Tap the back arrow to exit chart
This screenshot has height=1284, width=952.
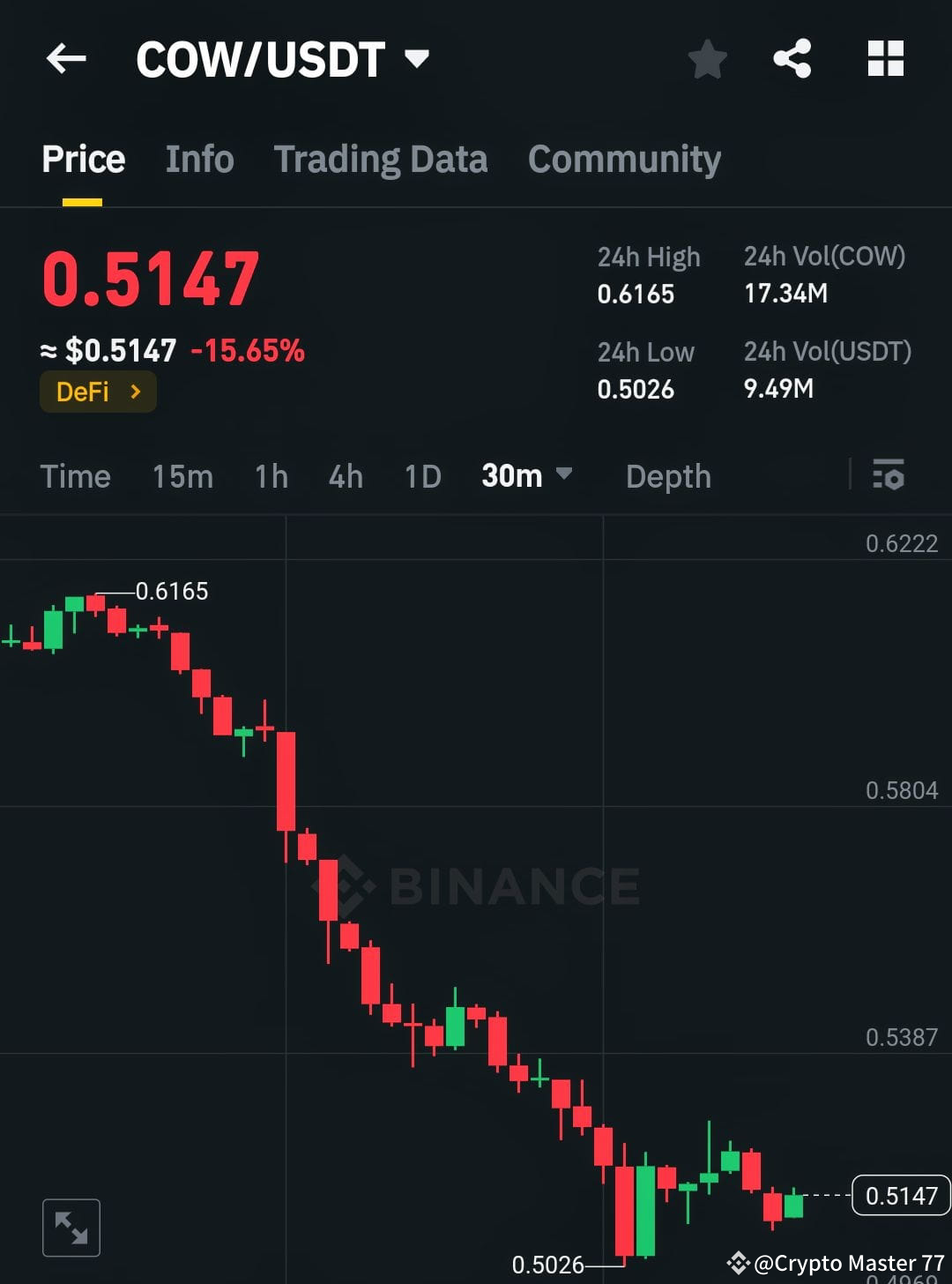66,58
